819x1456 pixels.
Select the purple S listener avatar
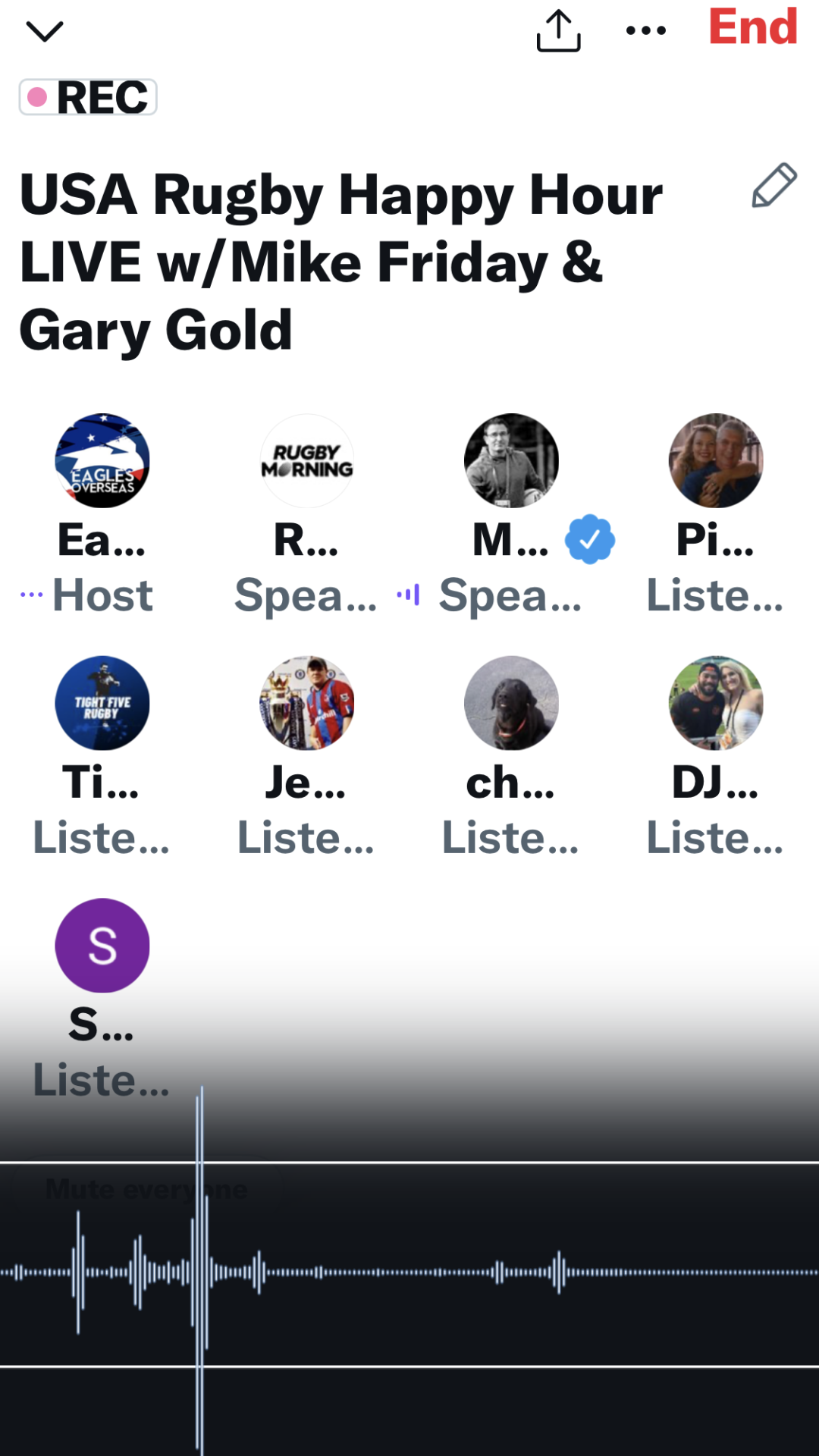pyautogui.click(x=102, y=946)
